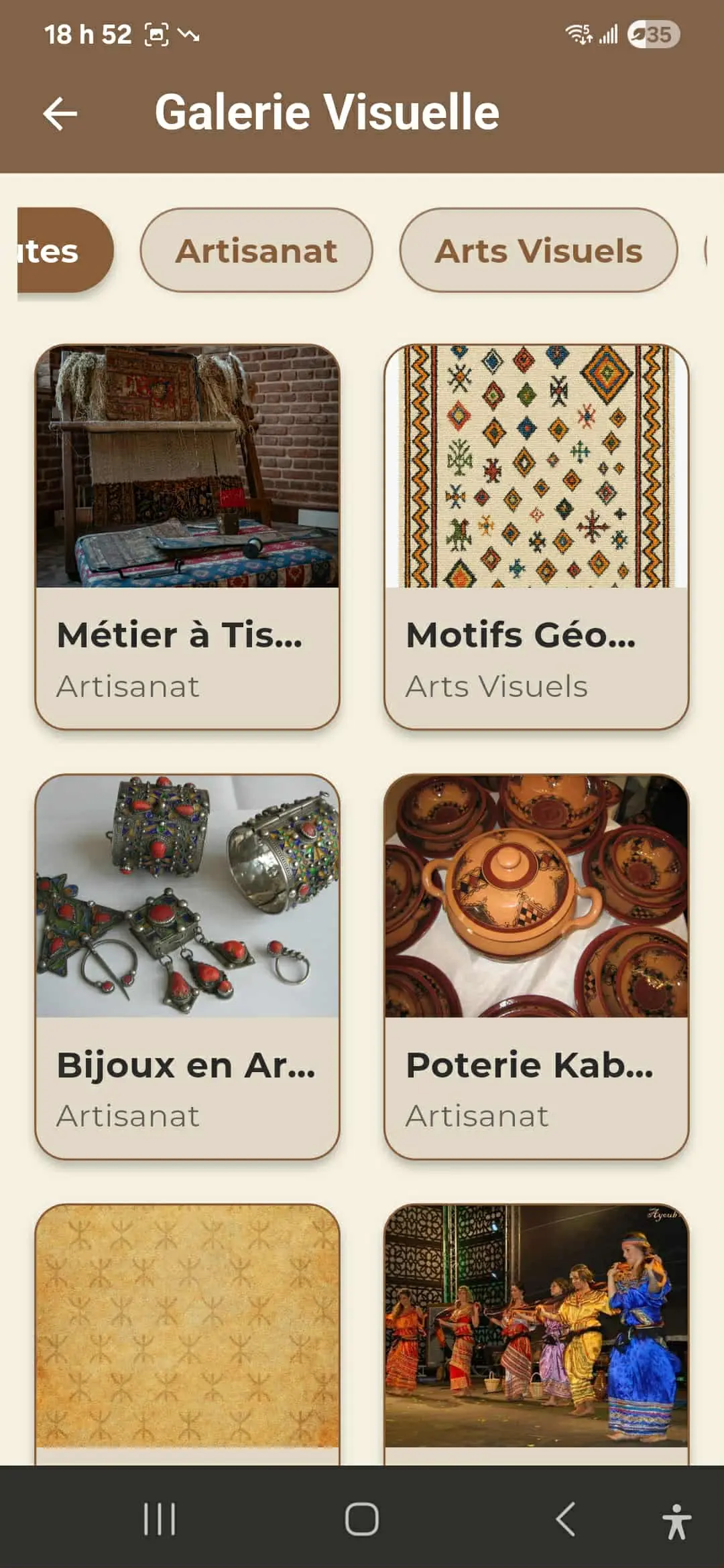This screenshot has width=724, height=1568.
Task: Tap the system home button
Action: (362, 1518)
